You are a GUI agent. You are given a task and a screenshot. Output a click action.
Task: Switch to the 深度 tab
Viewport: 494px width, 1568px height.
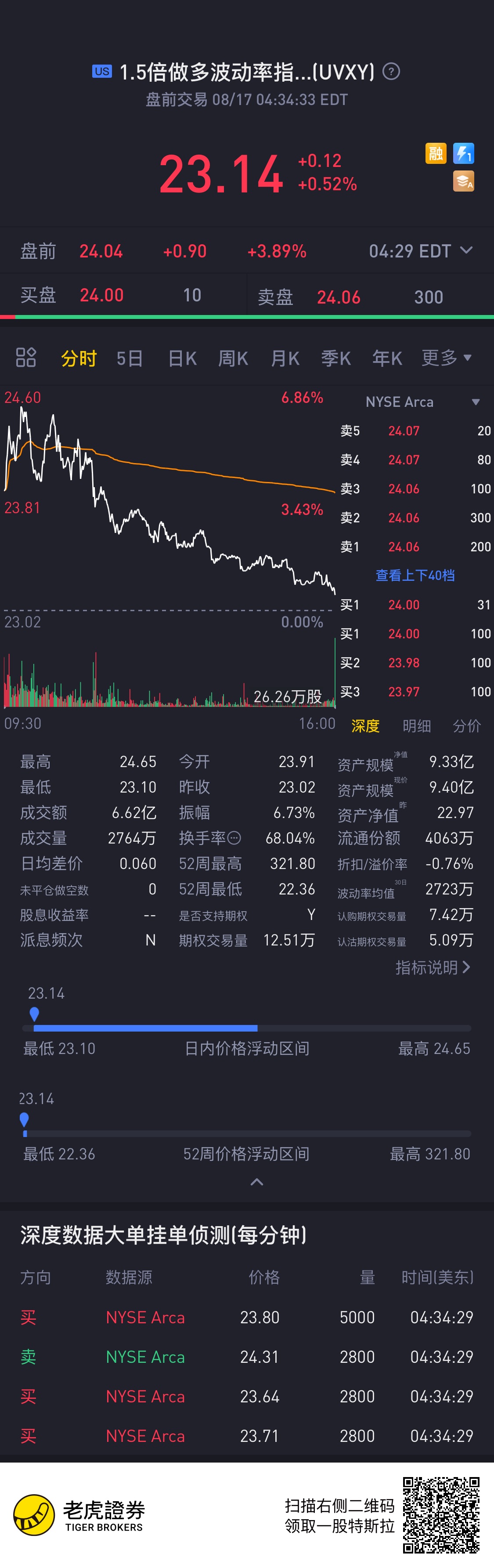(x=365, y=725)
